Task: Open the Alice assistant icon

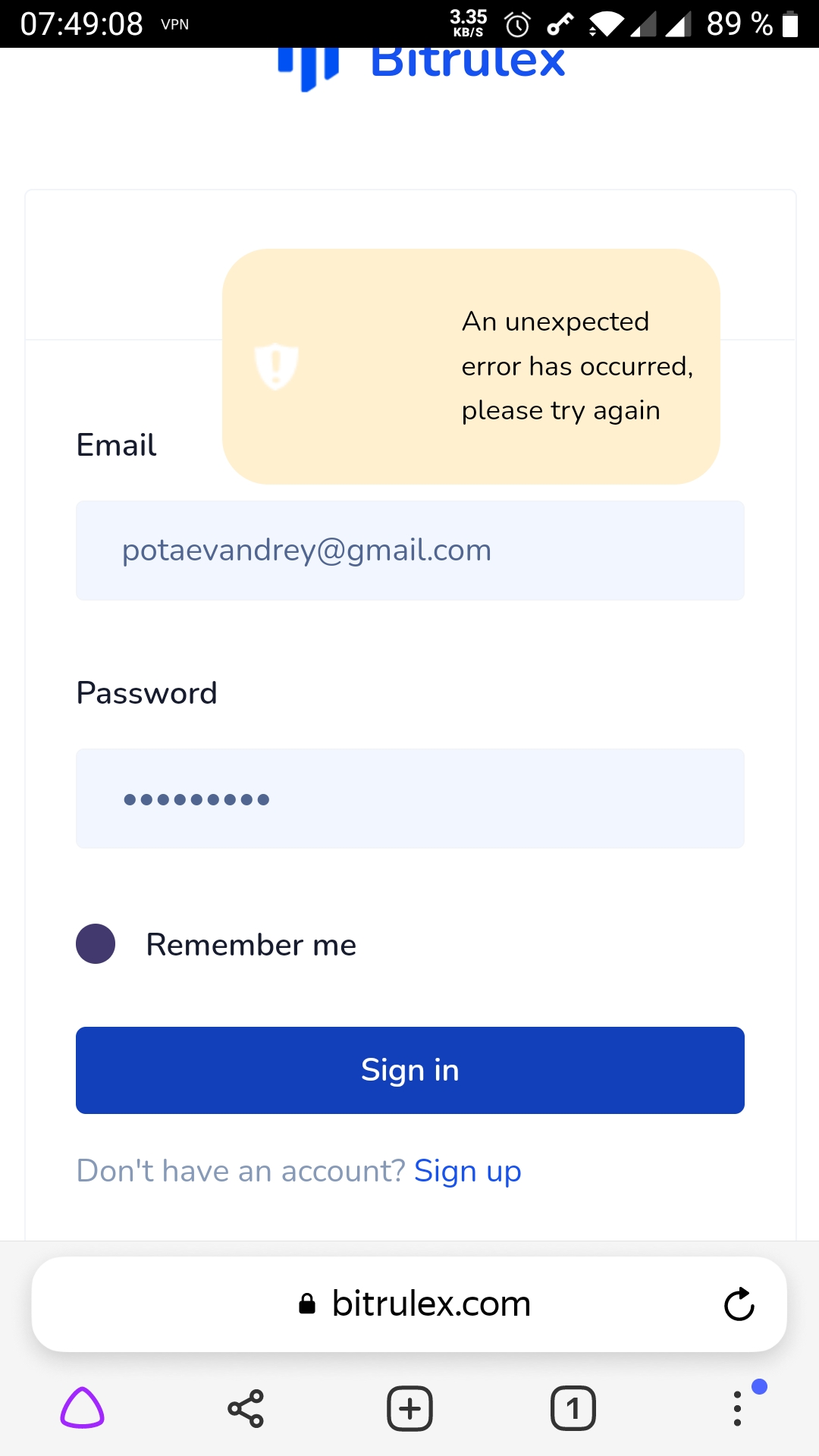Action: coord(83,1408)
